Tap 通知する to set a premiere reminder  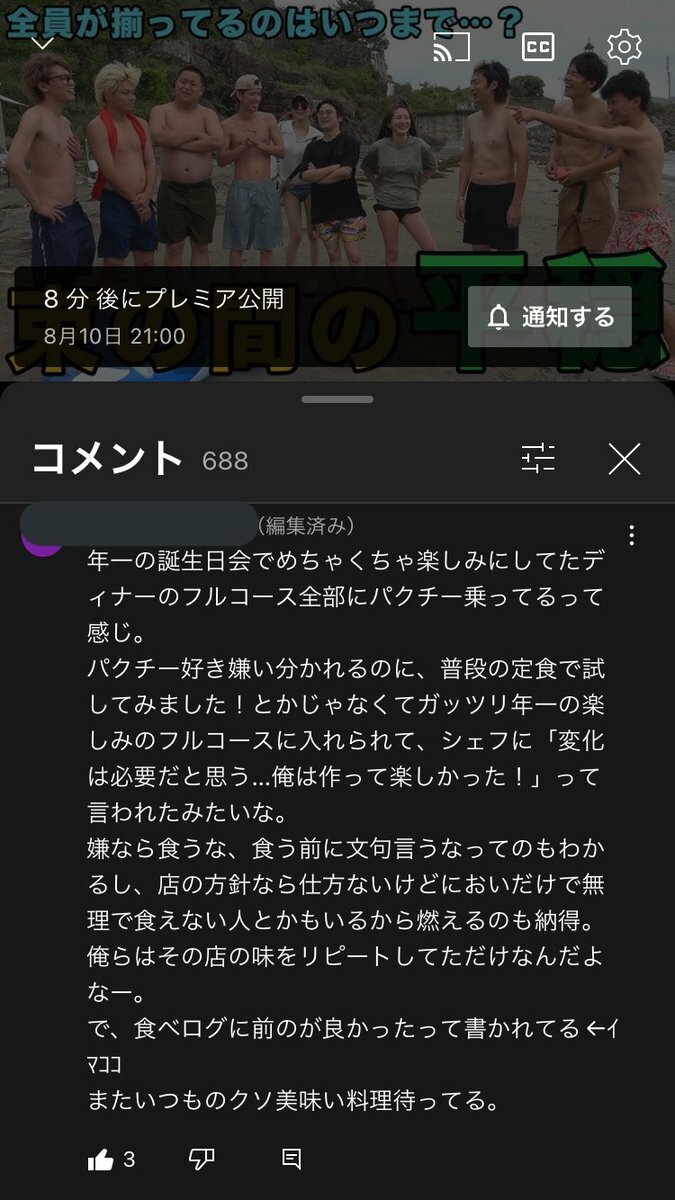tap(550, 317)
